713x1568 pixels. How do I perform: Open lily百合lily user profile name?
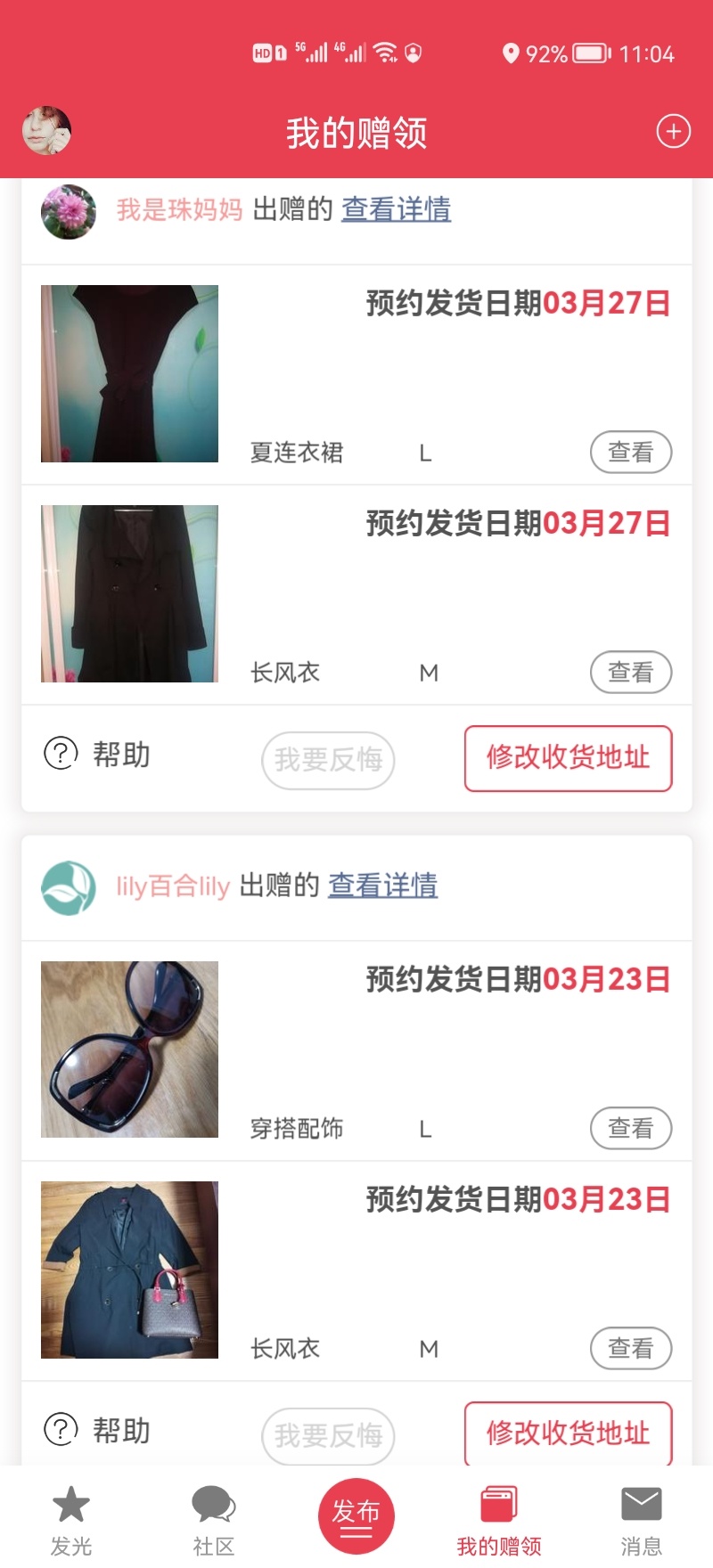point(173,886)
